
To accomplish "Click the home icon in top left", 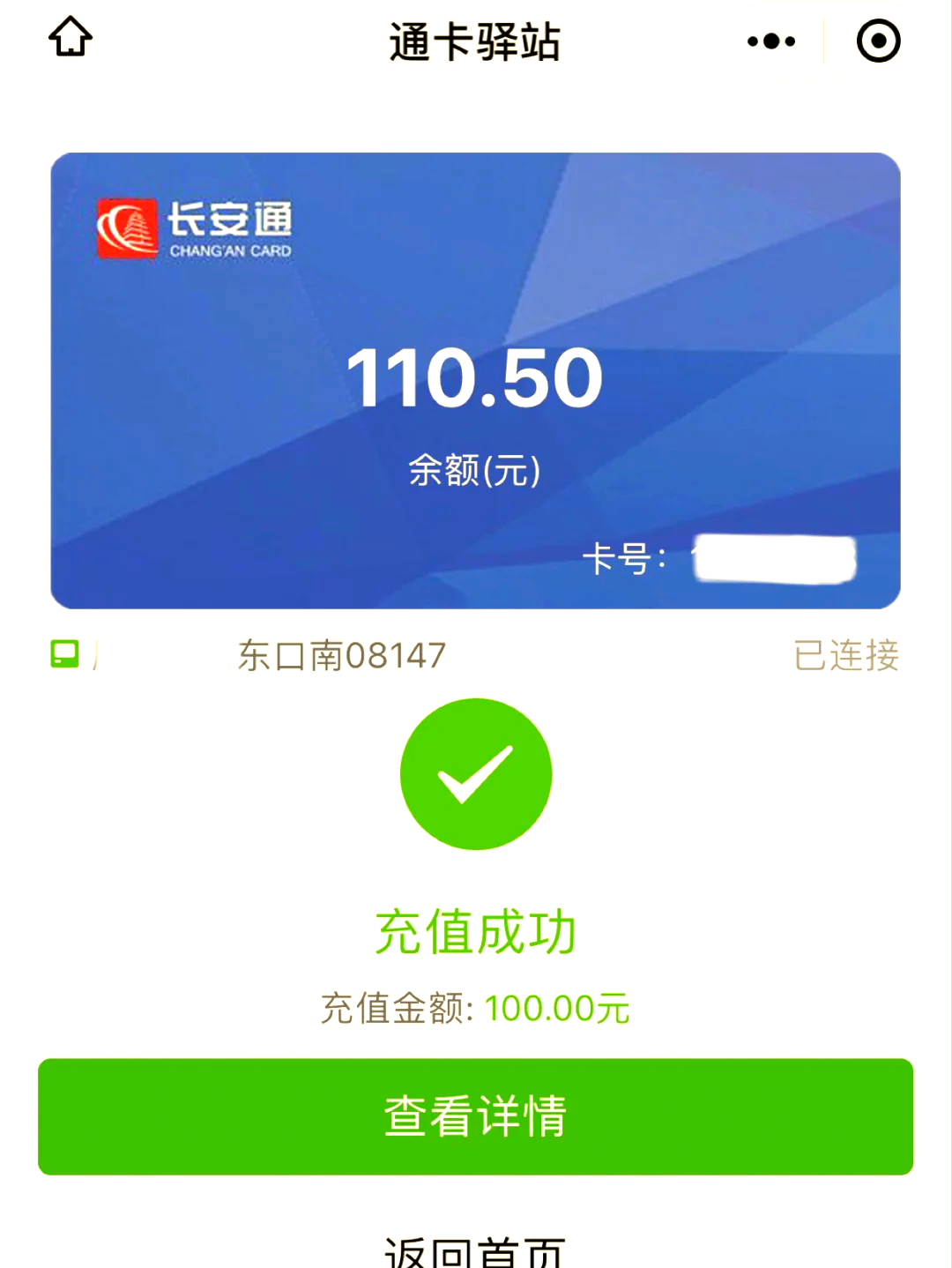I will (71, 39).
